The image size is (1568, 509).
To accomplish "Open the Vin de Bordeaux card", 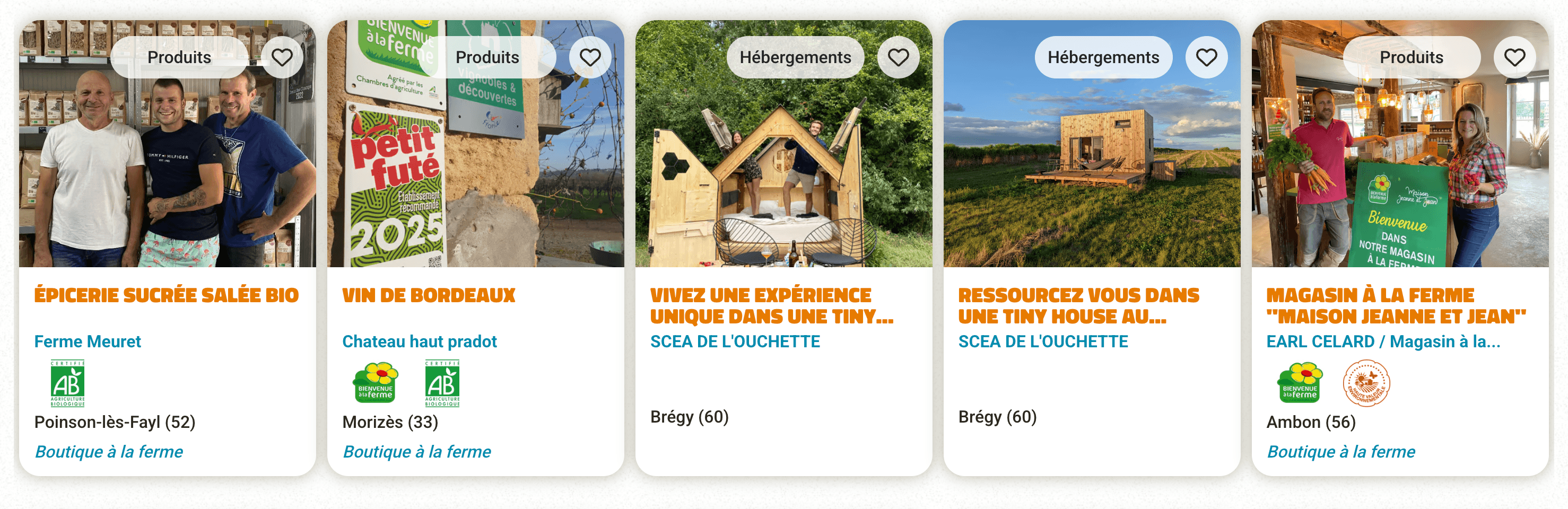I will 429,295.
